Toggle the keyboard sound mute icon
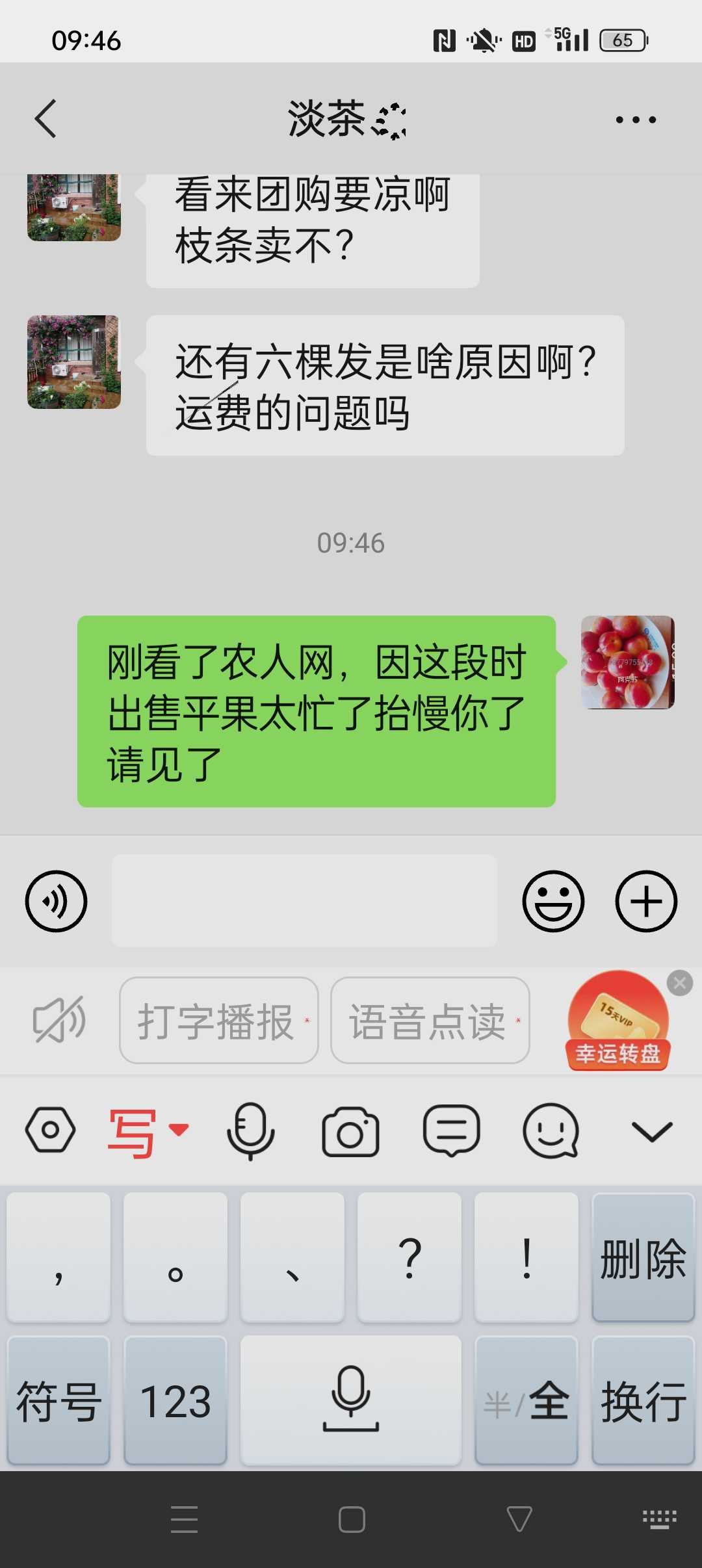The image size is (702, 1568). [58, 1020]
